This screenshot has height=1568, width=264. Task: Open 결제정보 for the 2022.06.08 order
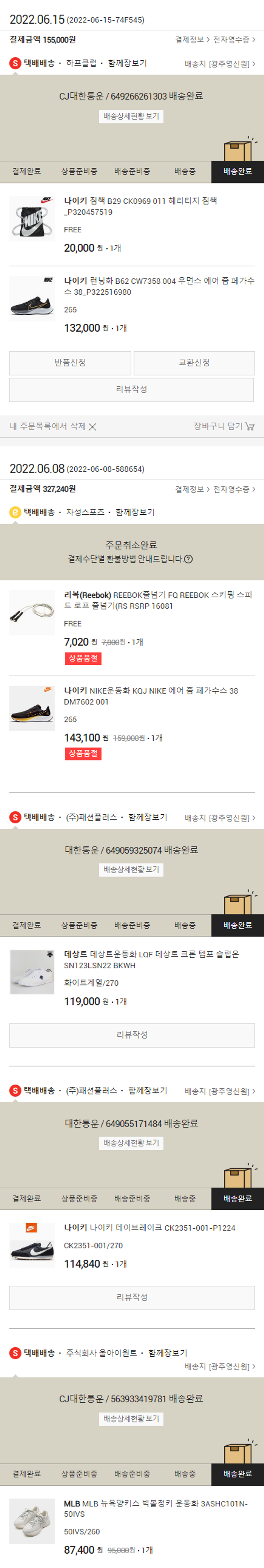[x=191, y=489]
